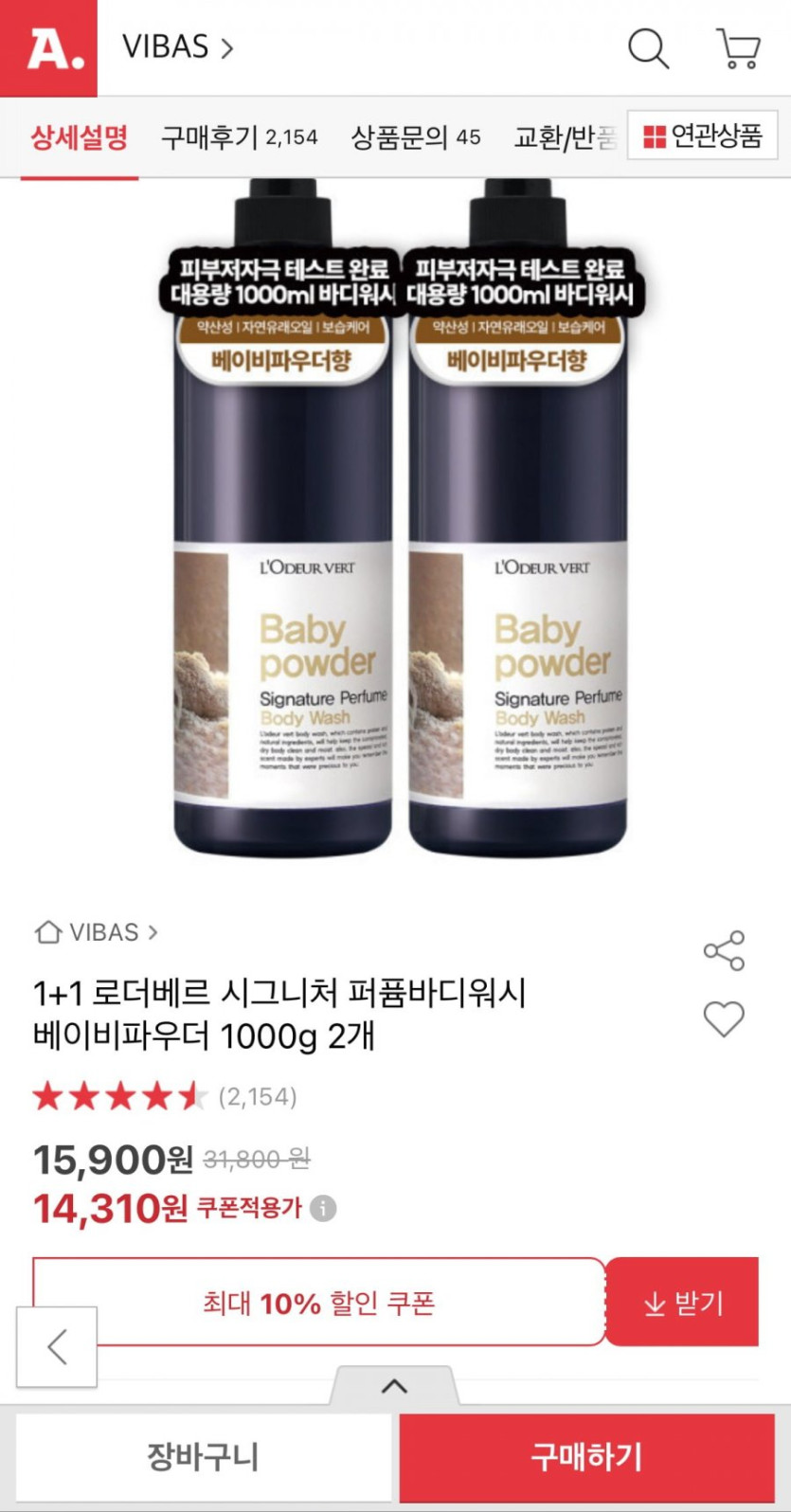This screenshot has height=1512, width=791.
Task: Switch to the 상품문의 tab
Action: [x=415, y=137]
